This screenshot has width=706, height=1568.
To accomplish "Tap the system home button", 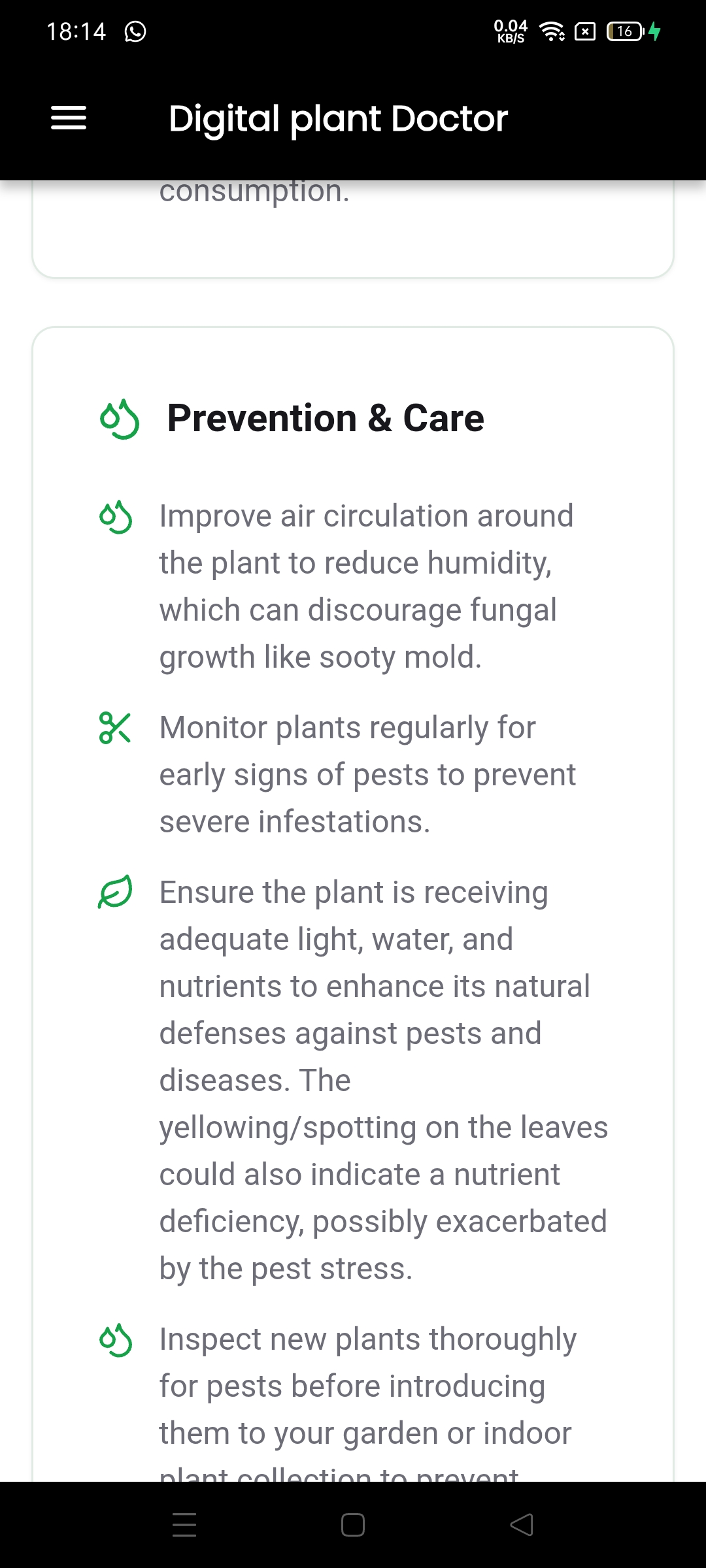I will [x=353, y=1525].
